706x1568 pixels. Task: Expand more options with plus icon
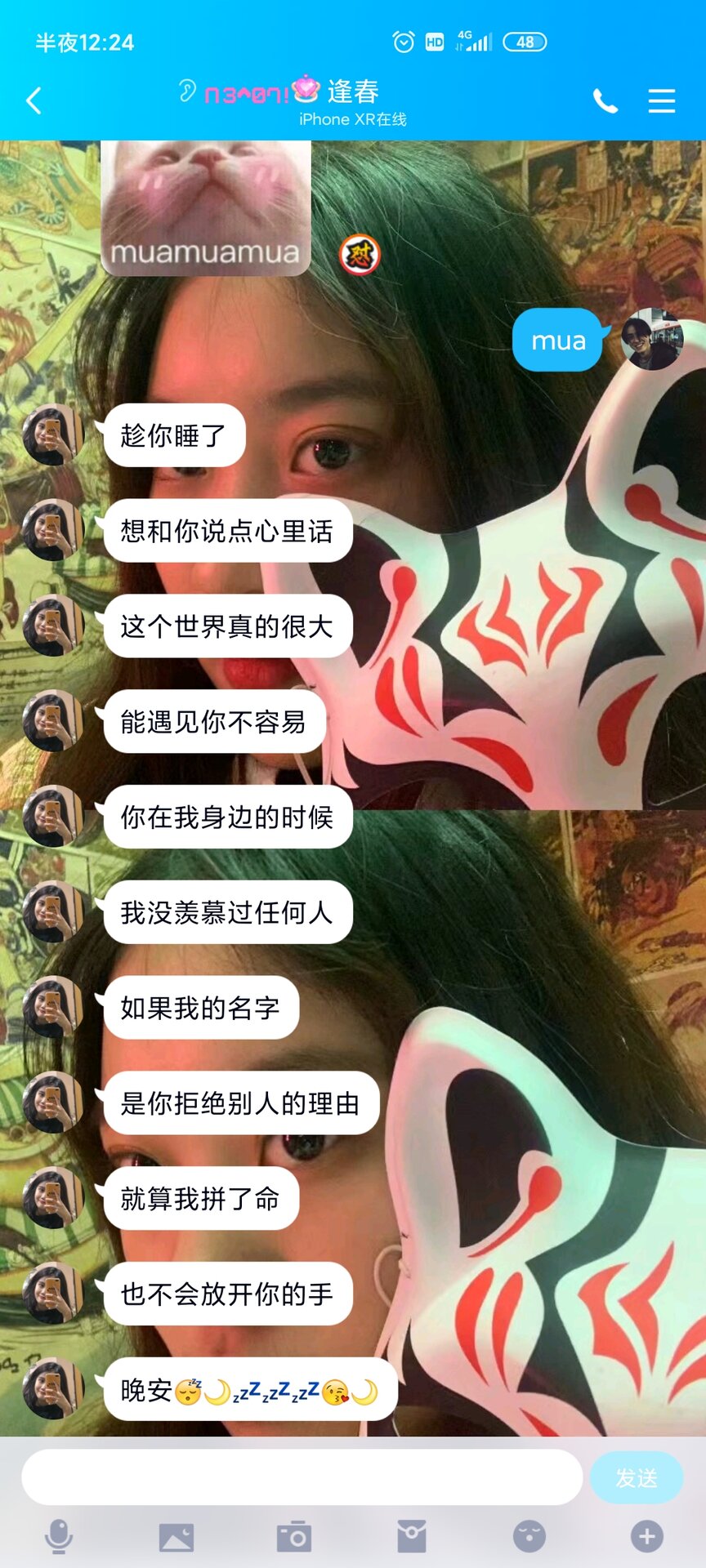(646, 1537)
